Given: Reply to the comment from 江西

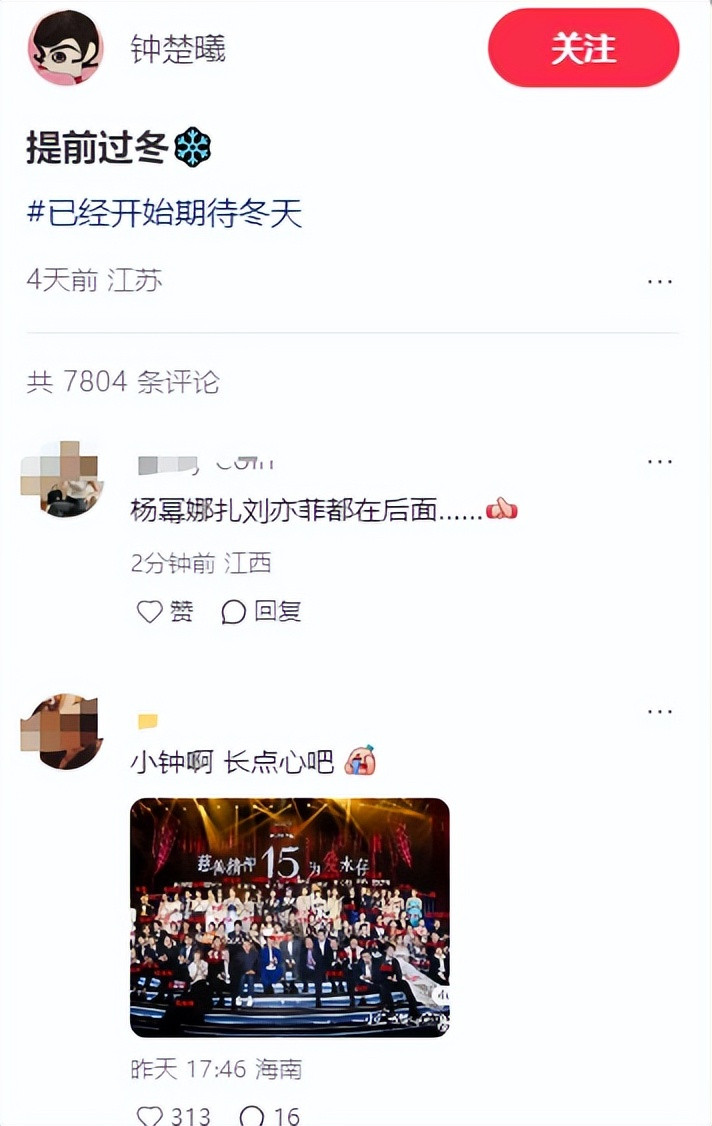Looking at the screenshot, I should pos(262,611).
